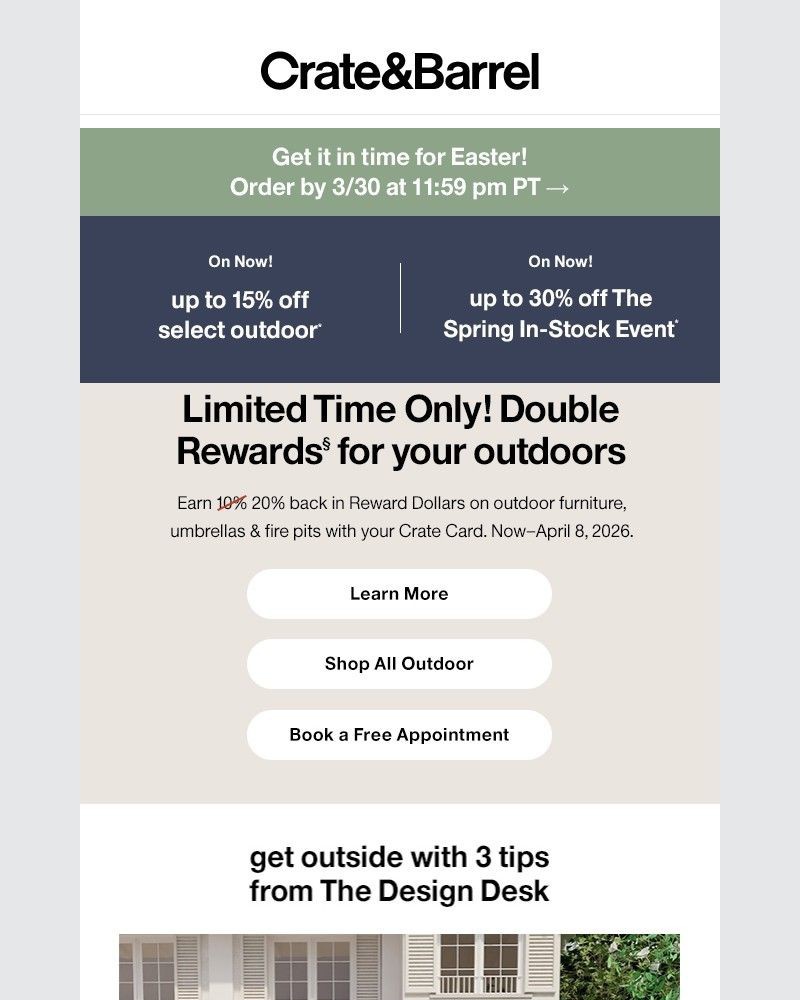Click the asterisk after Spring In-Stock Event
The width and height of the screenshot is (800, 1000).
pos(675,320)
